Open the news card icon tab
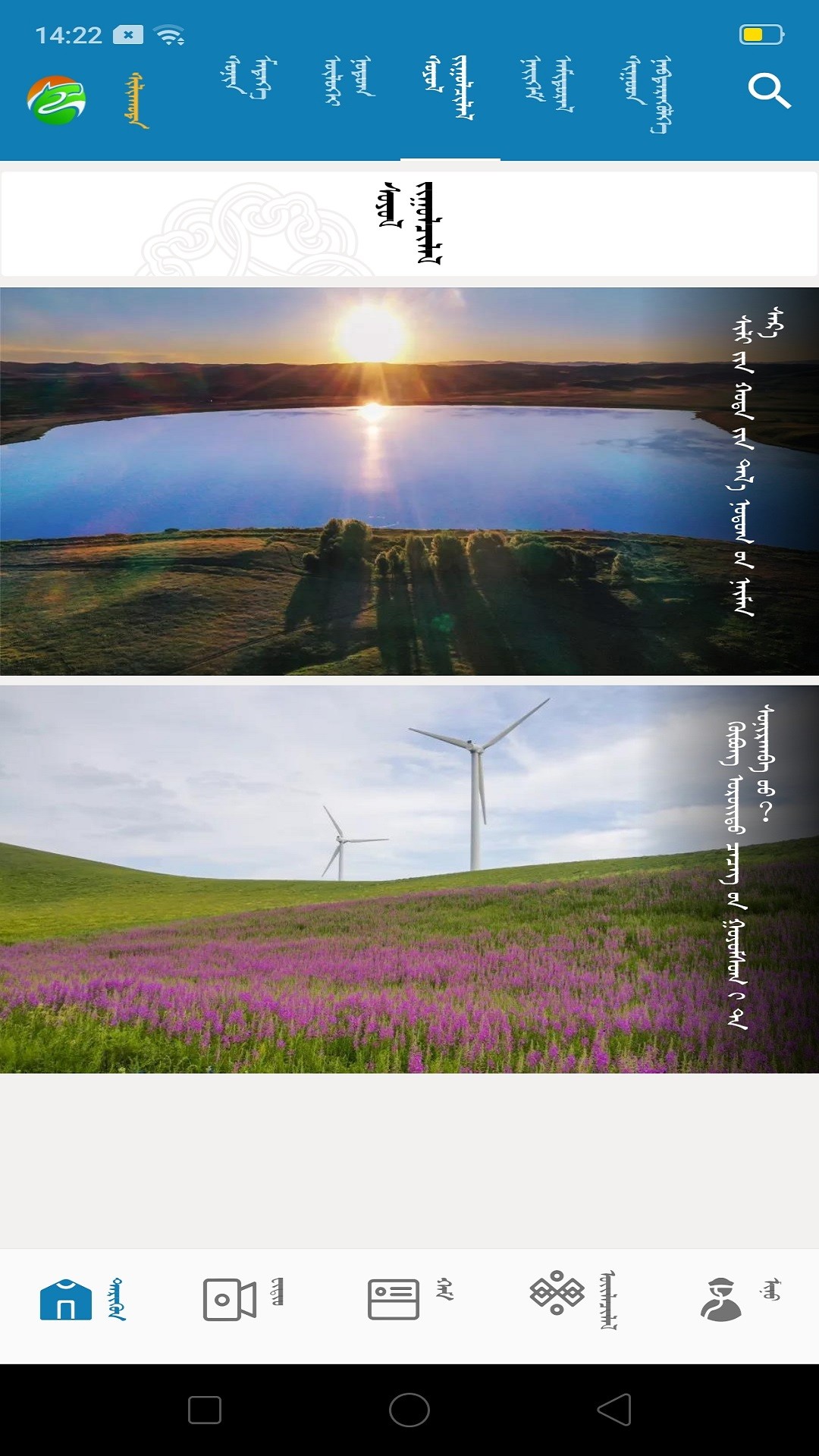 click(x=409, y=1300)
